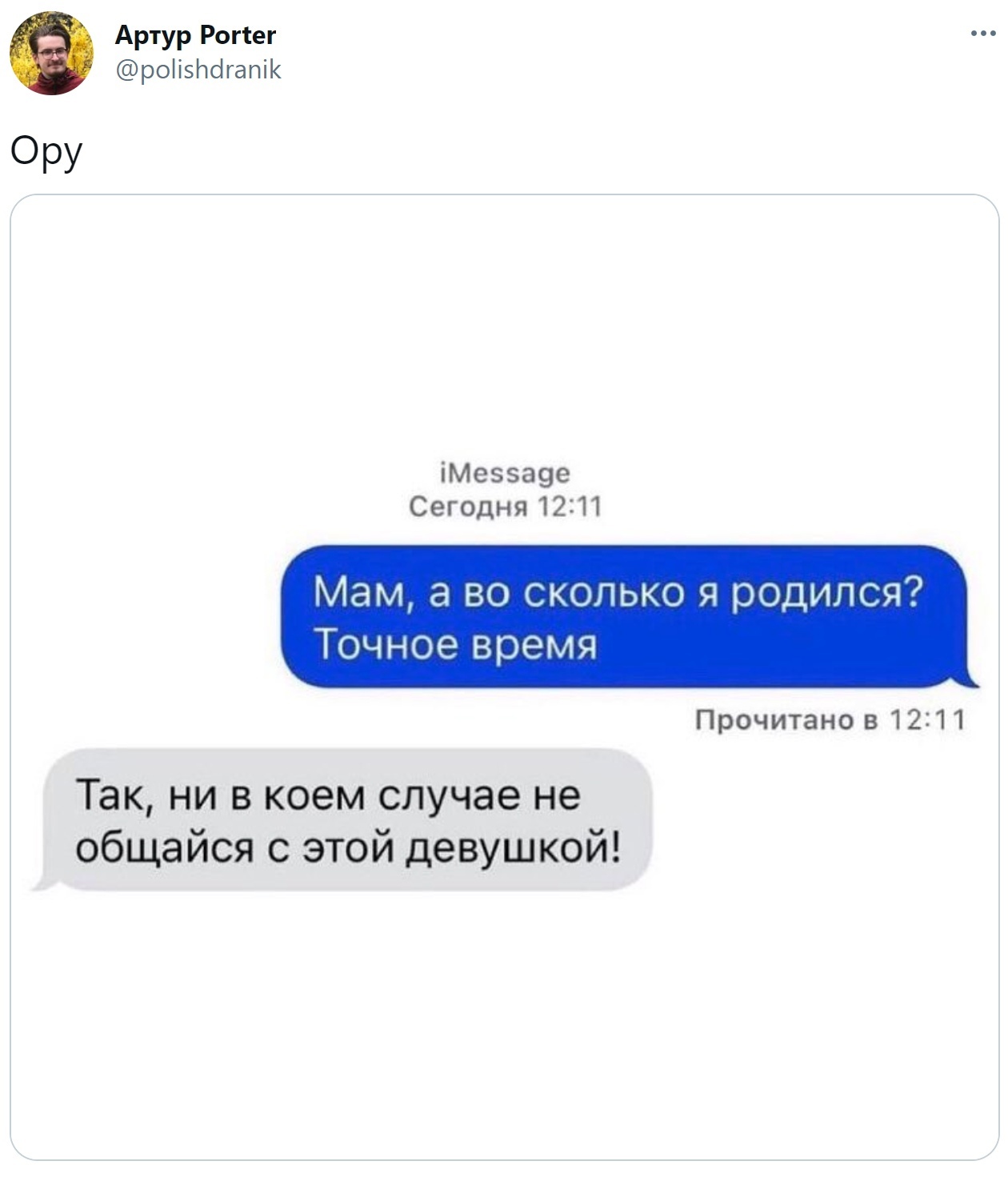
Task: Open Артур Porter's profile picture
Action: [x=51, y=54]
